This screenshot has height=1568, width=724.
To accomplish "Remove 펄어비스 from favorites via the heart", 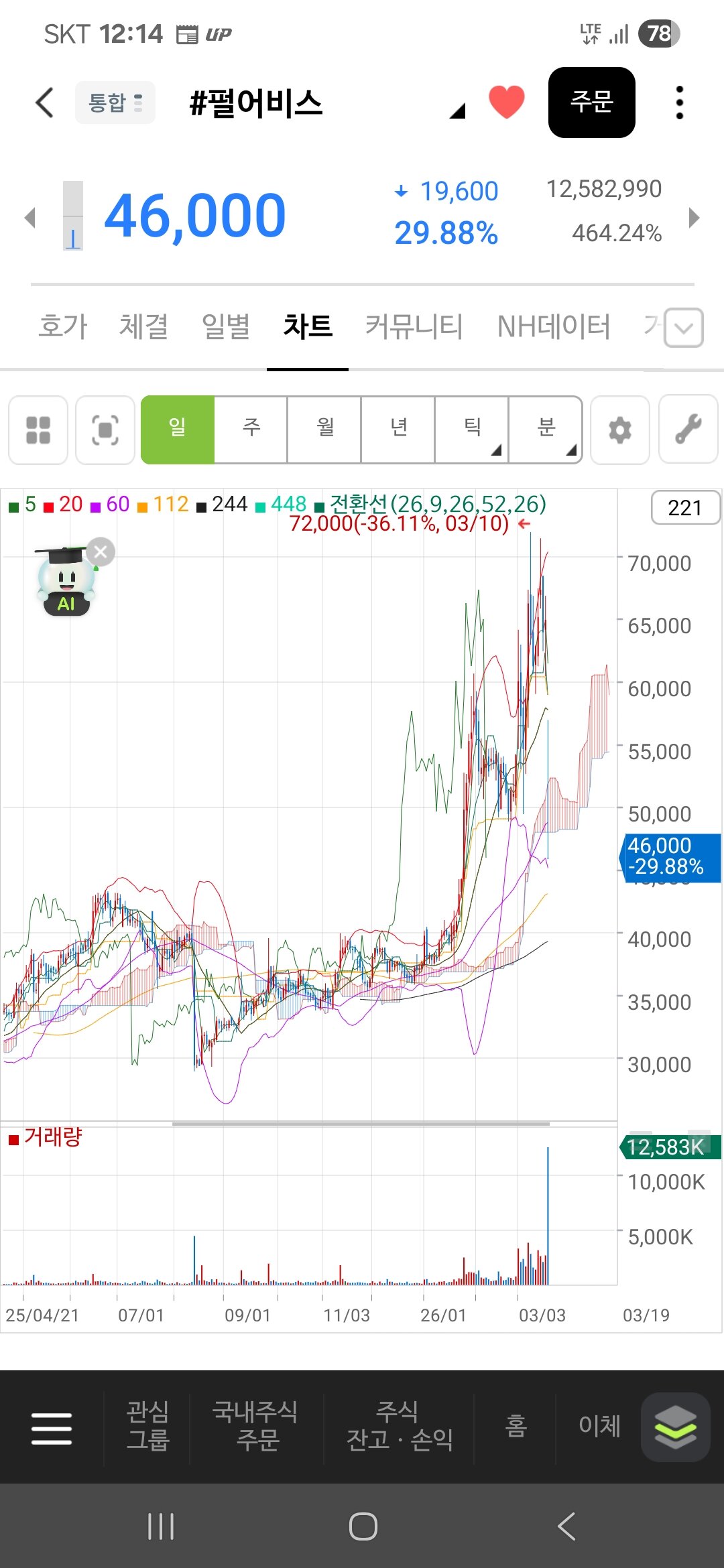I will (x=506, y=103).
